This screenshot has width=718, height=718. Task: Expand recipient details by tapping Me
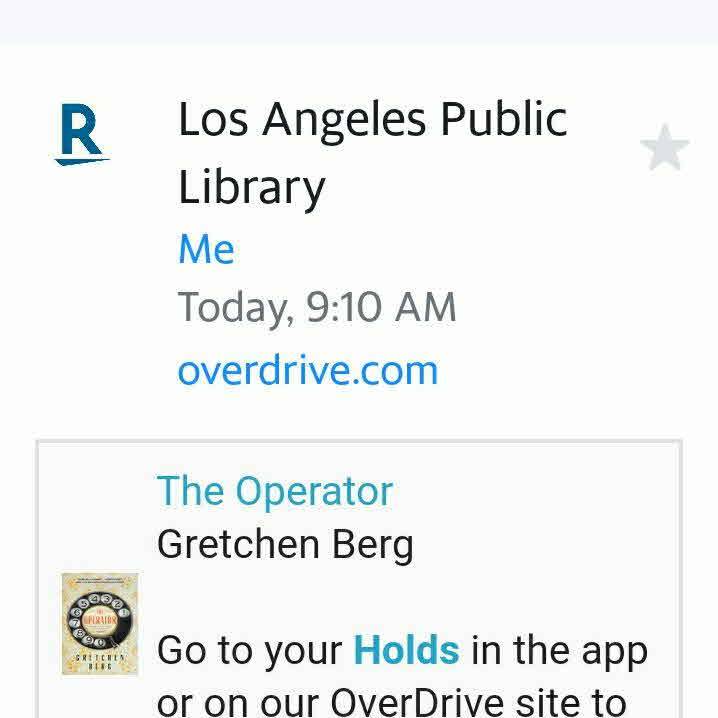206,249
